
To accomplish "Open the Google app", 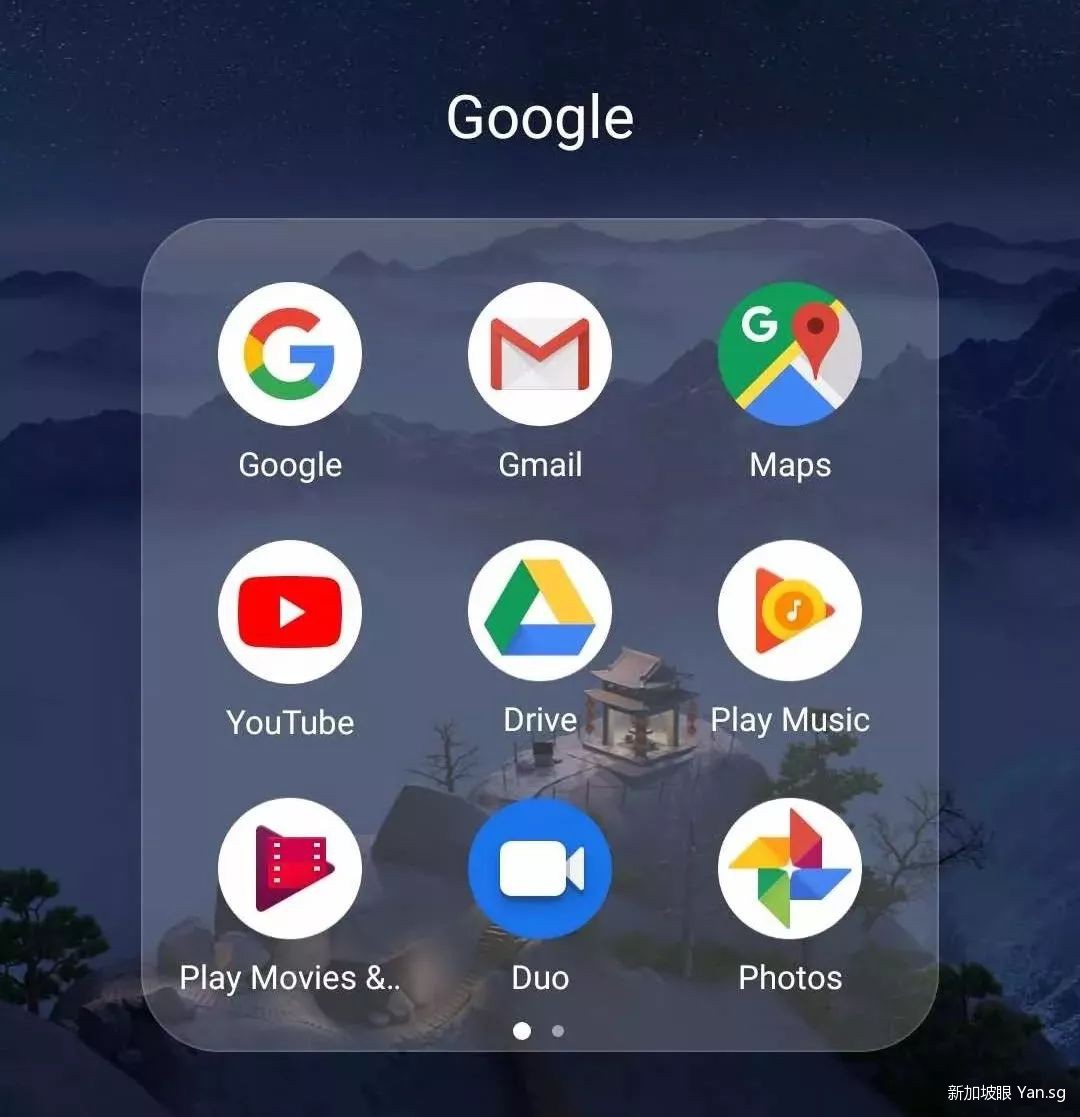I will coord(290,354).
